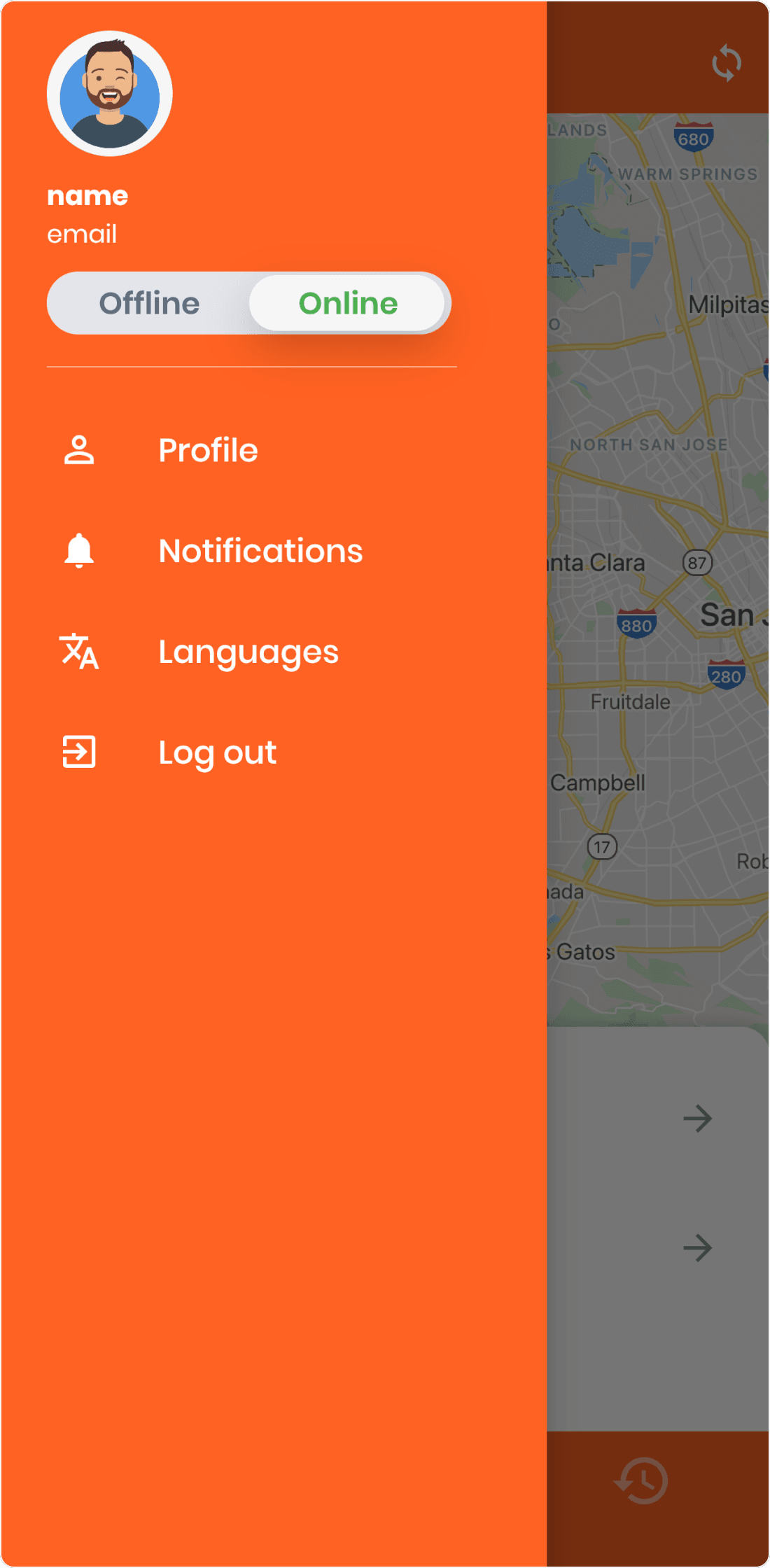
Task: Select the Online status option
Action: tap(348, 303)
